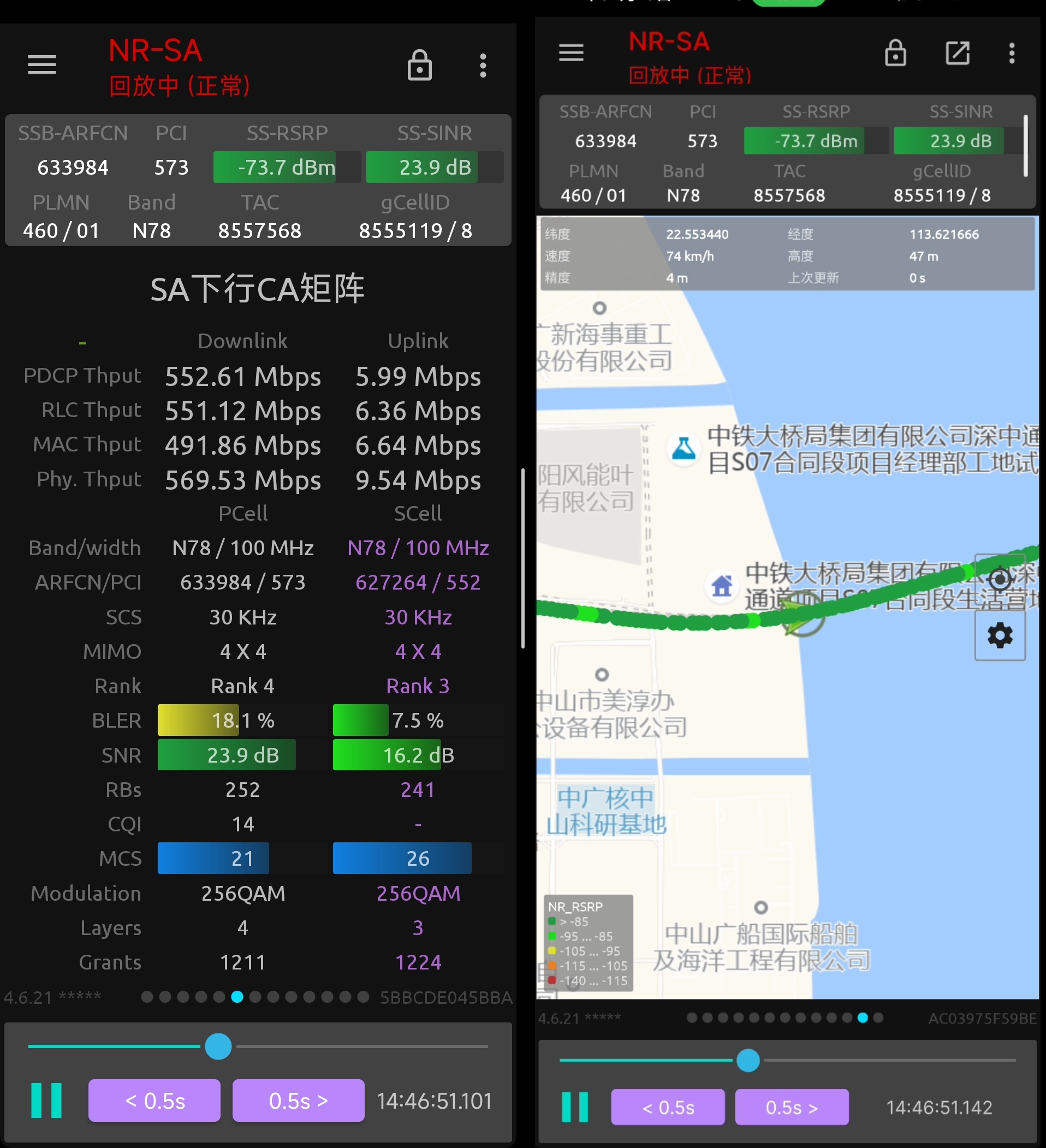Viewport: 1046px width, 1148px height.
Task: Step back 0.5s in the CA matrix pane
Action: pos(154,1100)
